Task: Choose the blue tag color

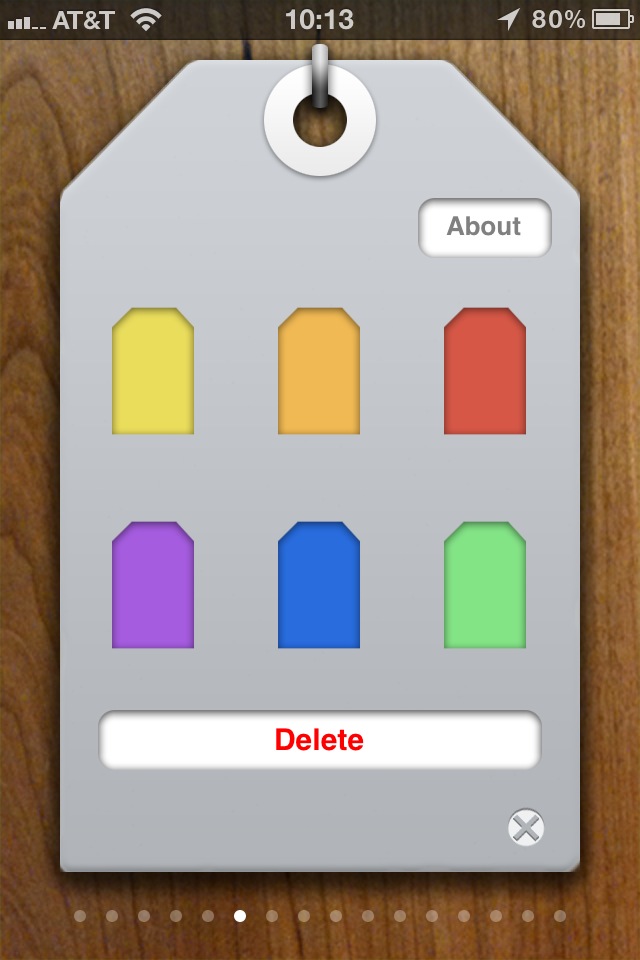Action: tap(319, 587)
